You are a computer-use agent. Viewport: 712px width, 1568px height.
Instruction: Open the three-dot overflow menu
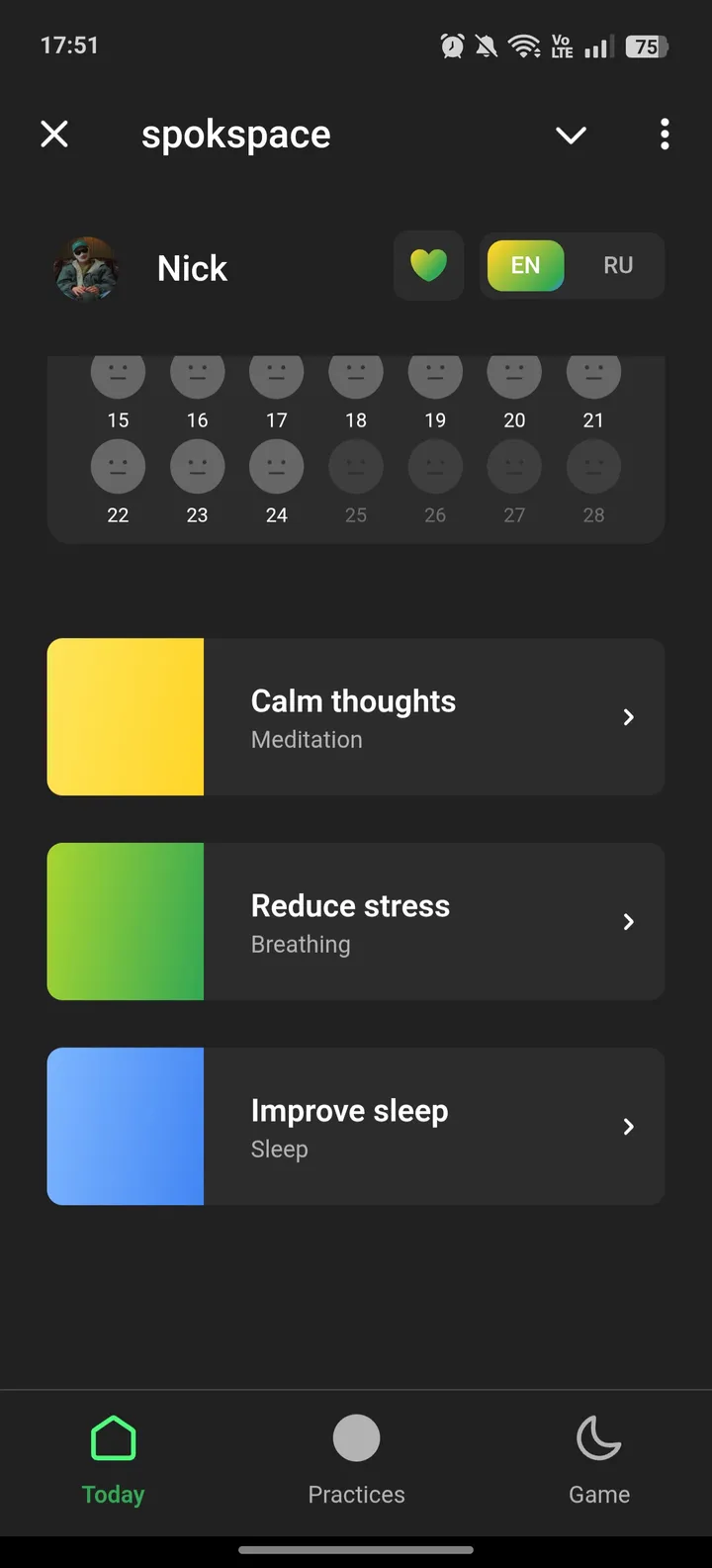click(x=665, y=134)
